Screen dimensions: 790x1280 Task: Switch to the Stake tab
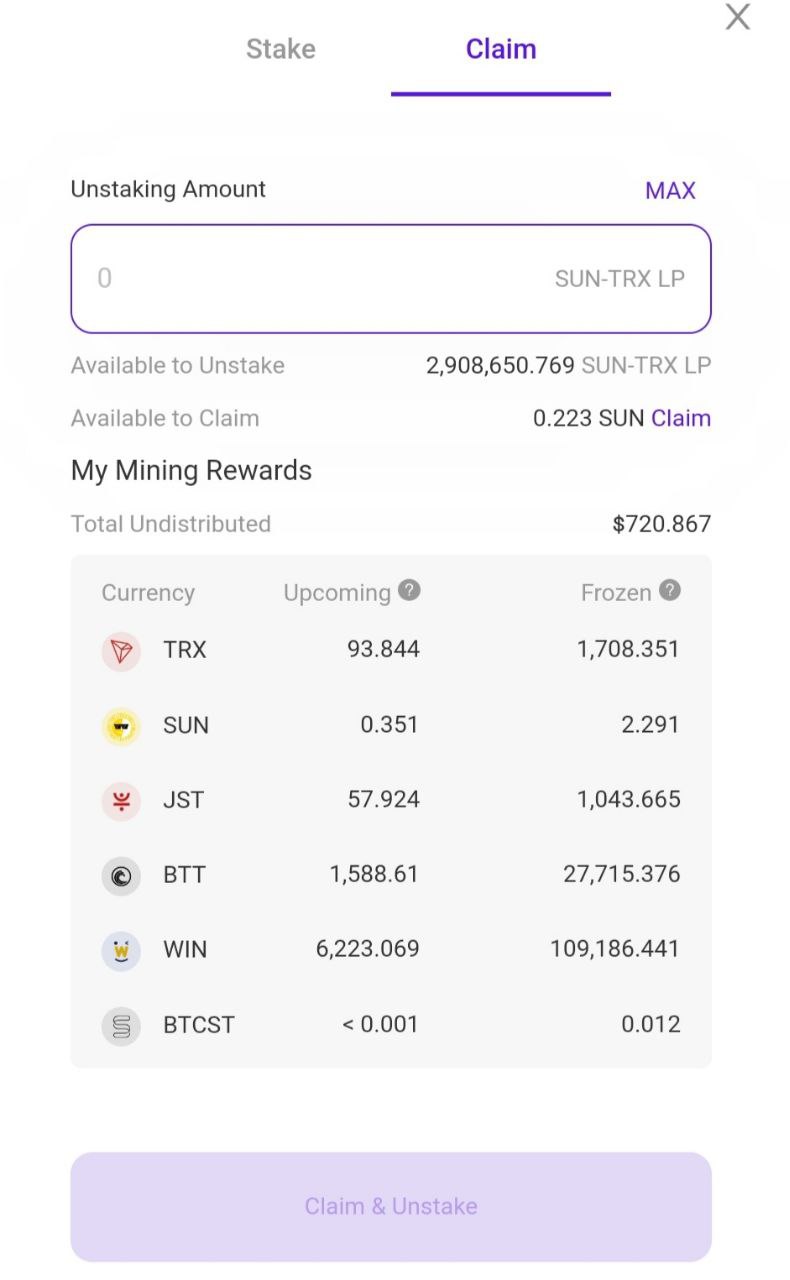pyautogui.click(x=281, y=49)
